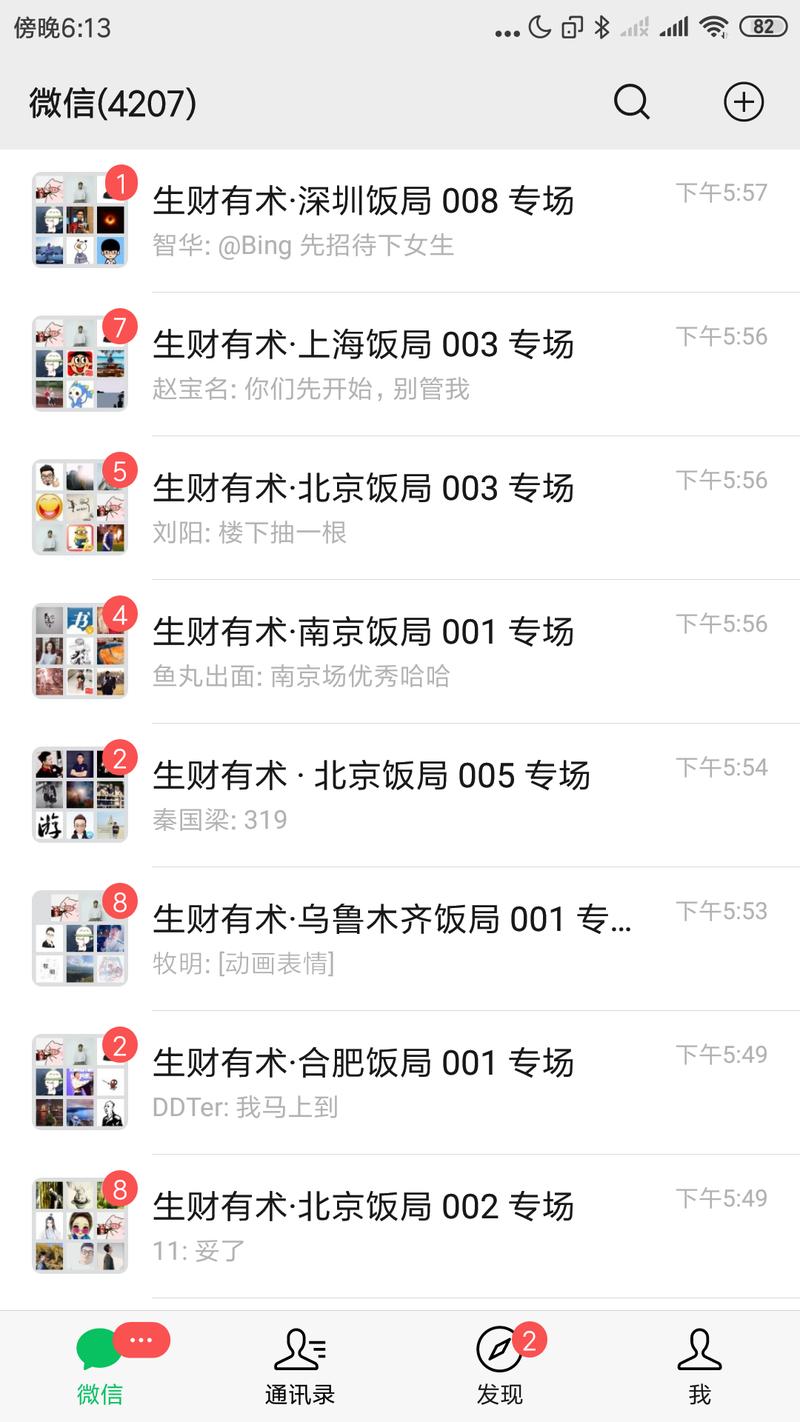Viewport: 800px width, 1422px height.
Task: Select the 微信 chat tab icon
Action: tap(98, 1348)
